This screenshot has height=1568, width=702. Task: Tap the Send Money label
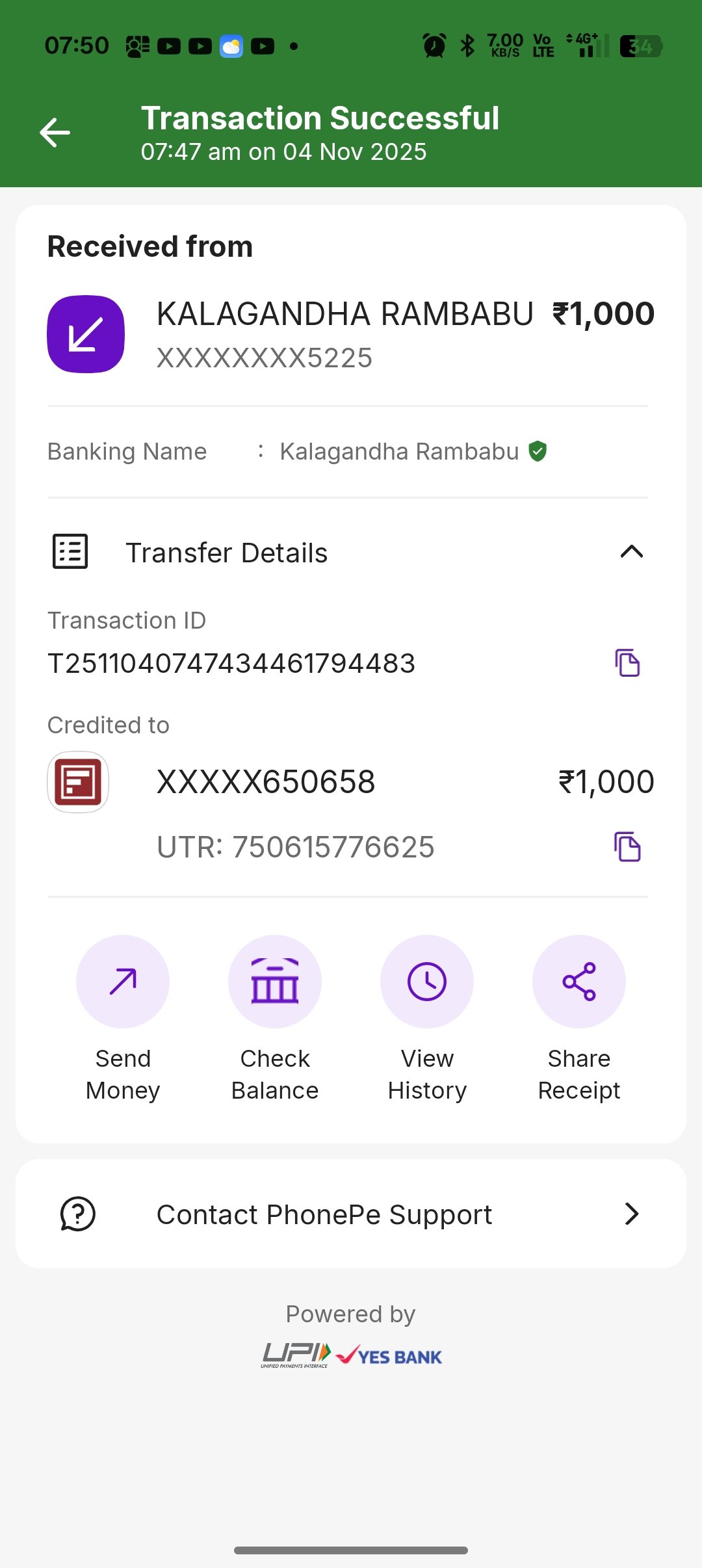pos(123,1074)
